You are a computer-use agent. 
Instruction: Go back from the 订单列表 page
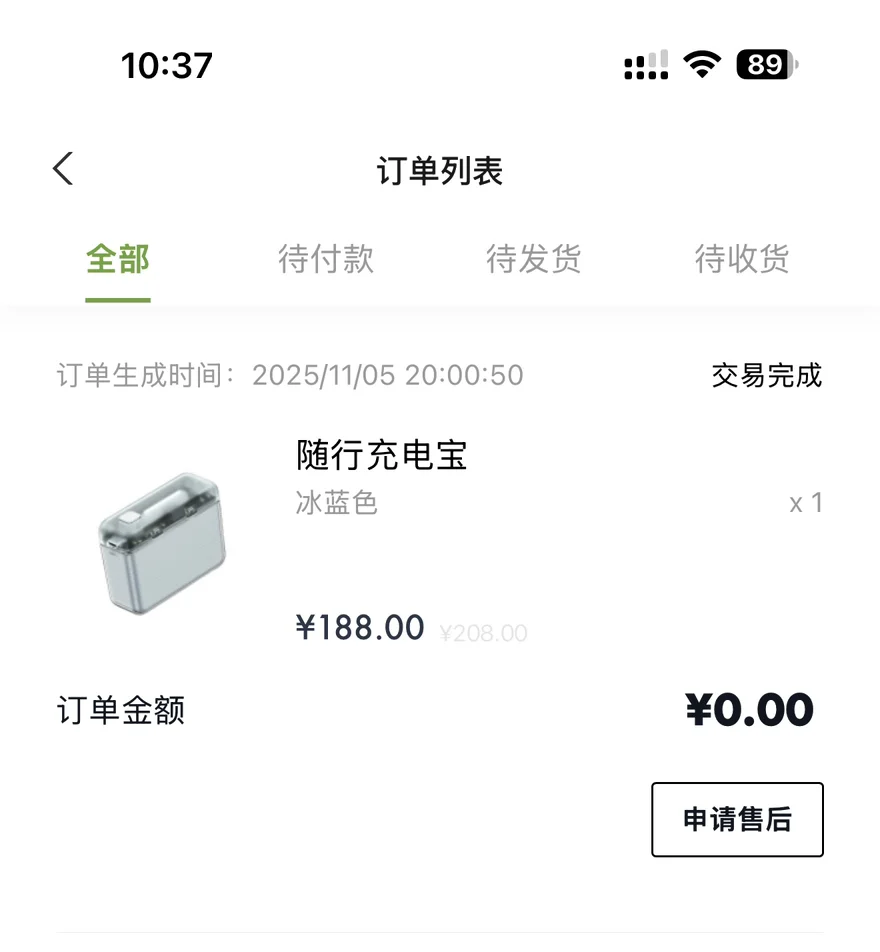[63, 168]
